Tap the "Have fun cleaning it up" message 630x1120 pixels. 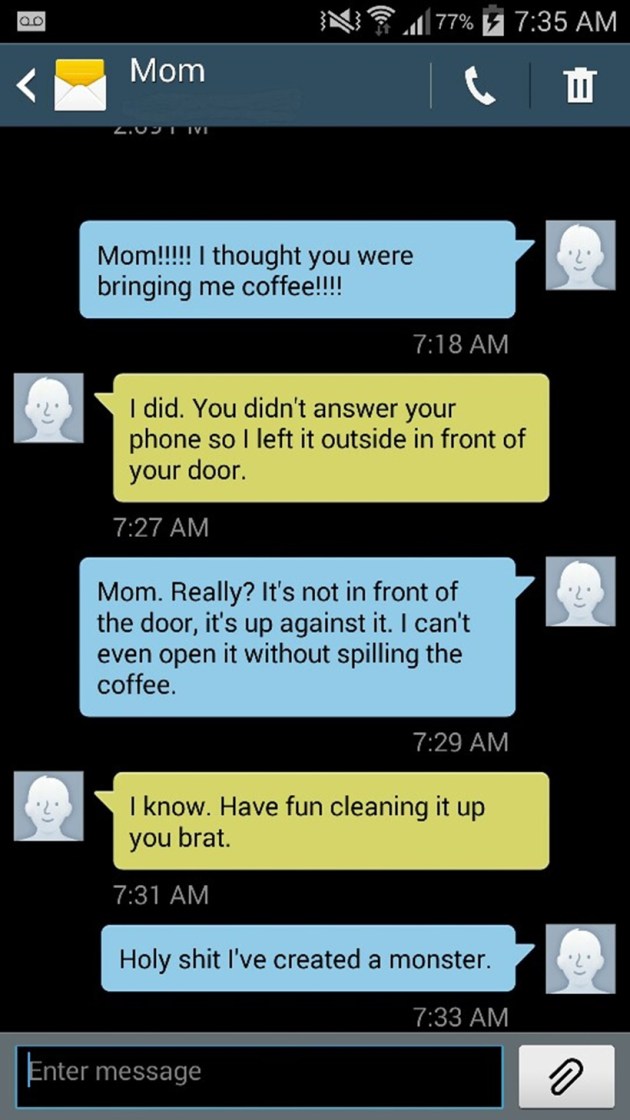pyautogui.click(x=330, y=821)
